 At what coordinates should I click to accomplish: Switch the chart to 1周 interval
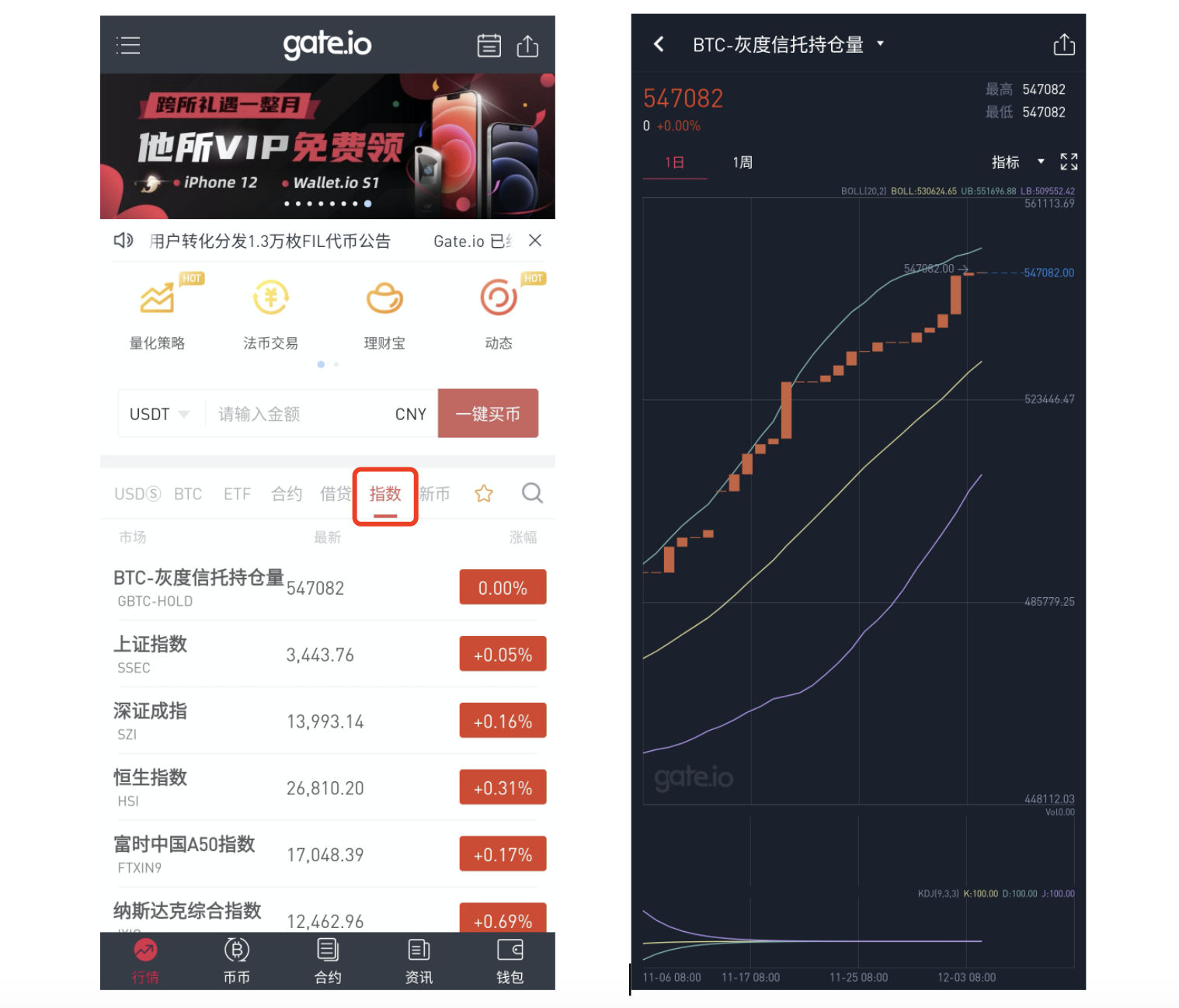743,162
